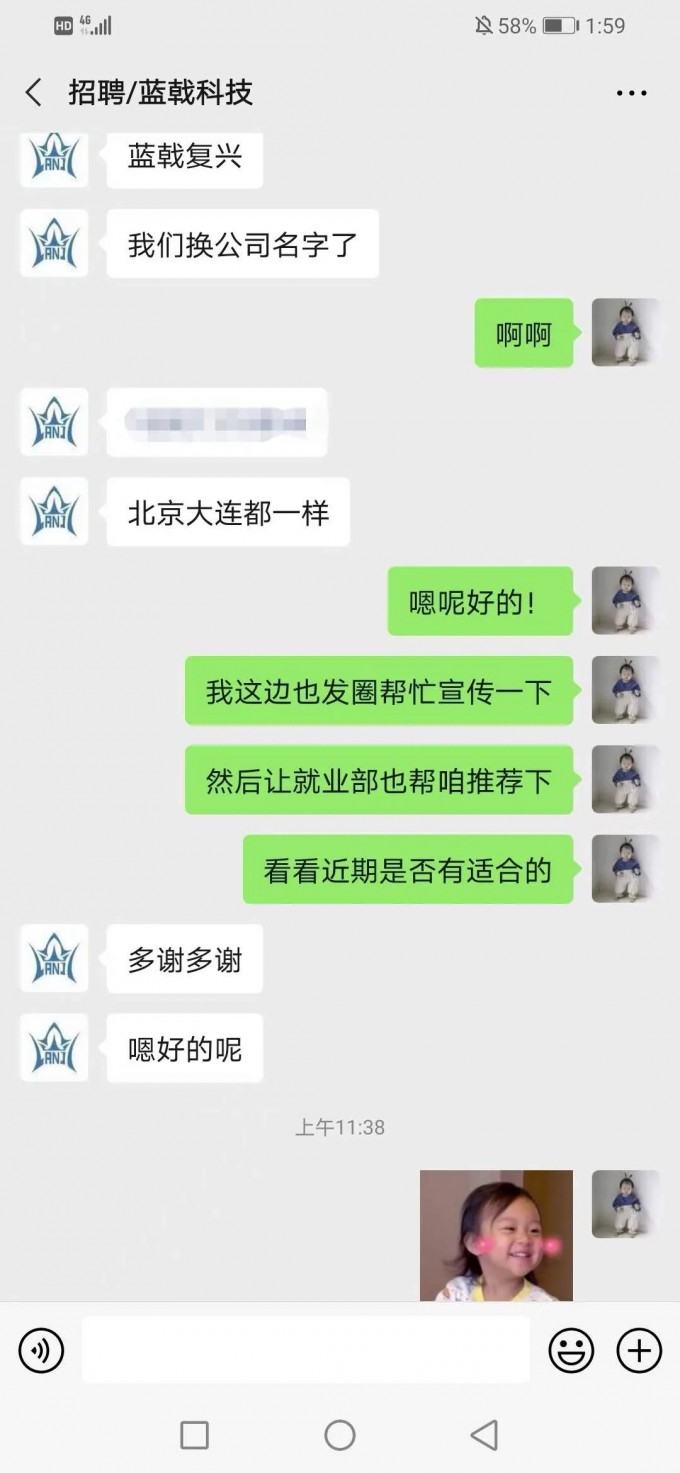Open the emoji sticker panel

pos(571,1351)
